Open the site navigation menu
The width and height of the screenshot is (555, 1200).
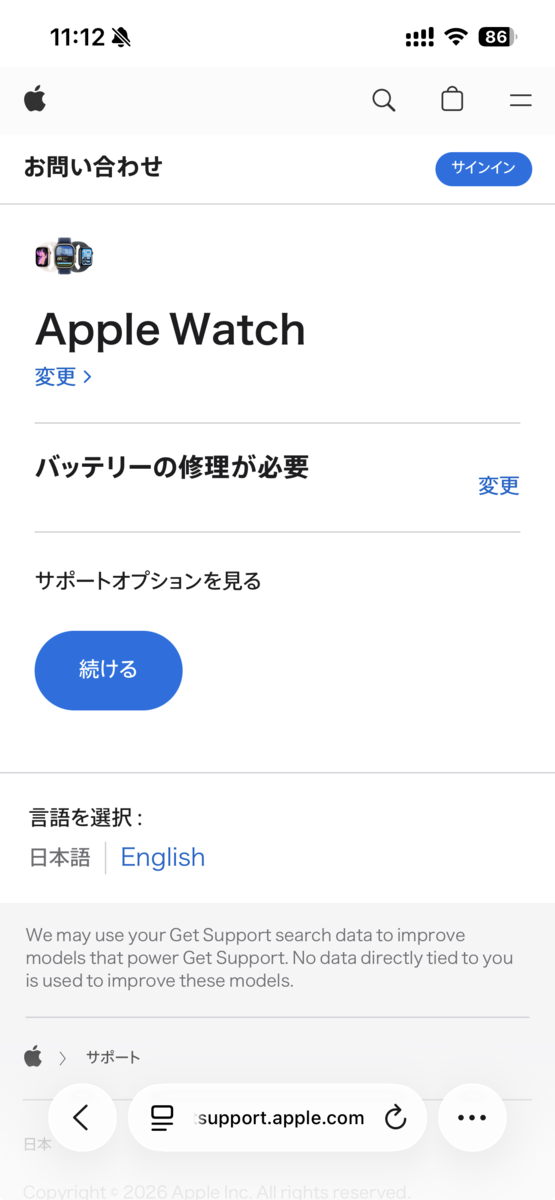pyautogui.click(x=520, y=100)
